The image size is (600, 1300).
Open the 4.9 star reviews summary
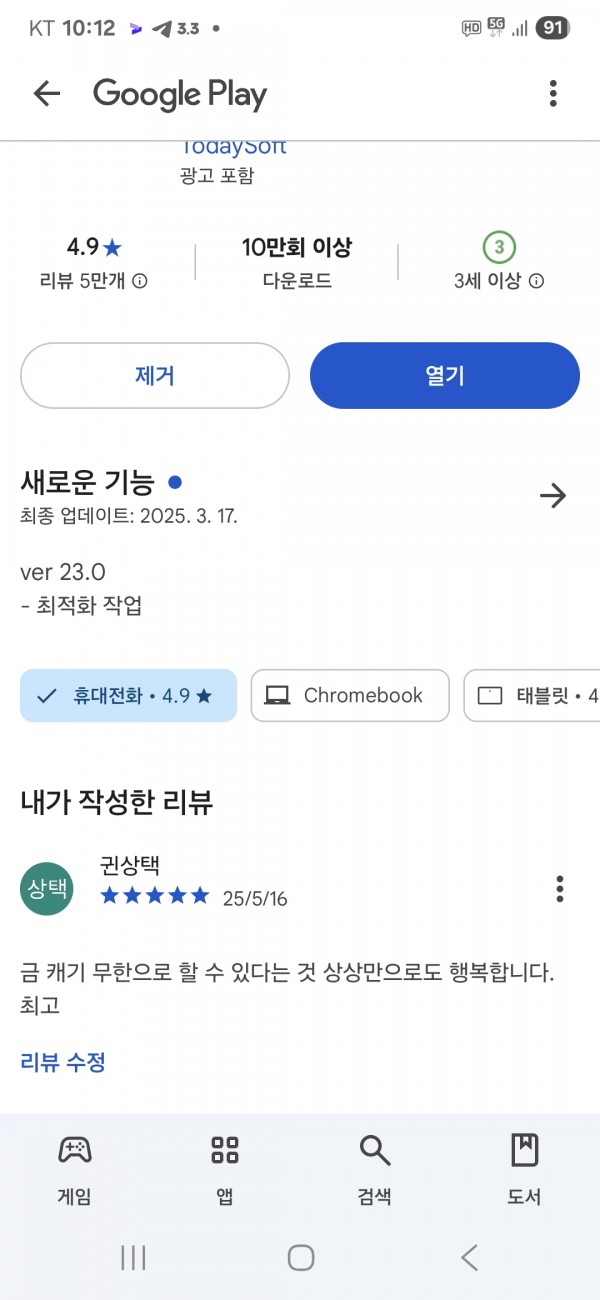tap(93, 262)
